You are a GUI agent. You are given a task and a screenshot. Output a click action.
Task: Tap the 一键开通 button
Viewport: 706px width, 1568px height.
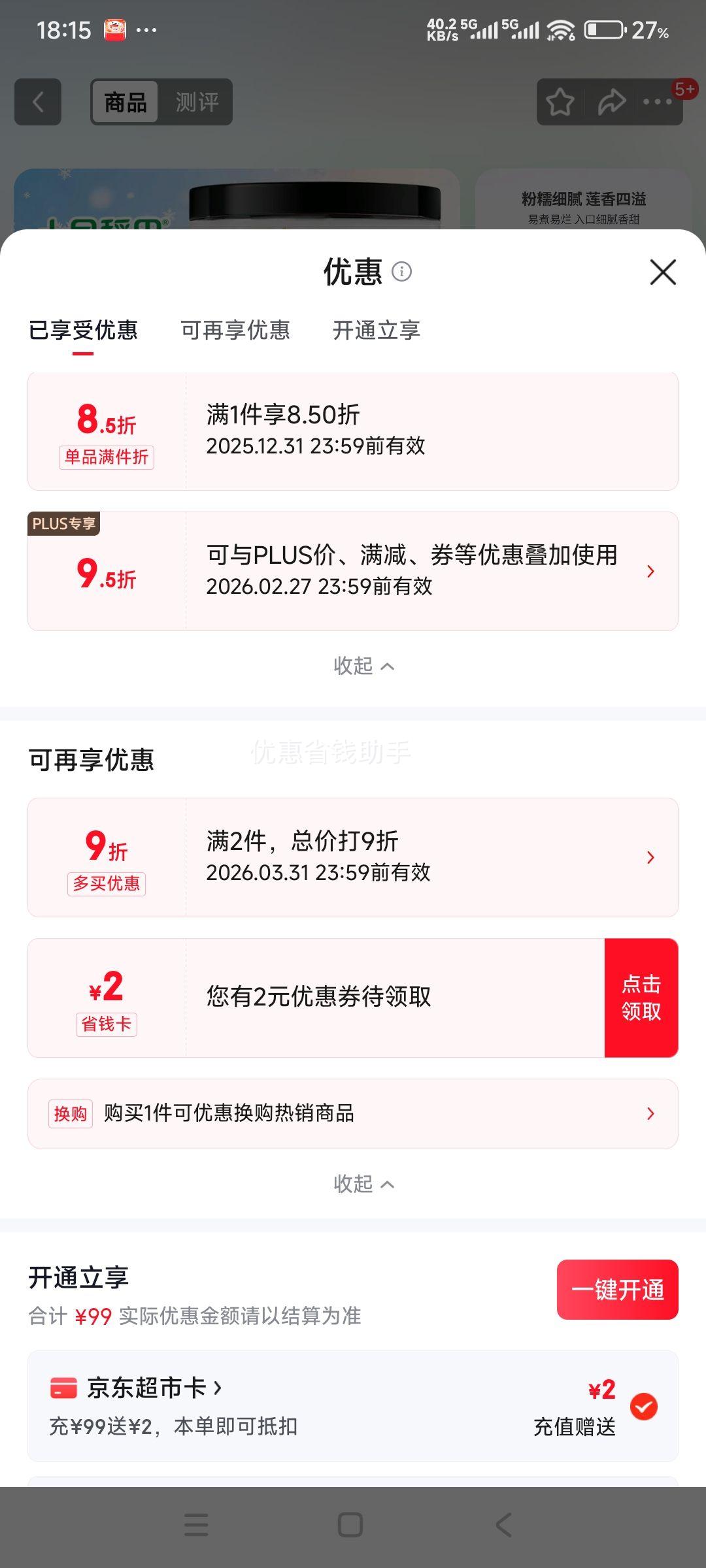pos(617,1290)
